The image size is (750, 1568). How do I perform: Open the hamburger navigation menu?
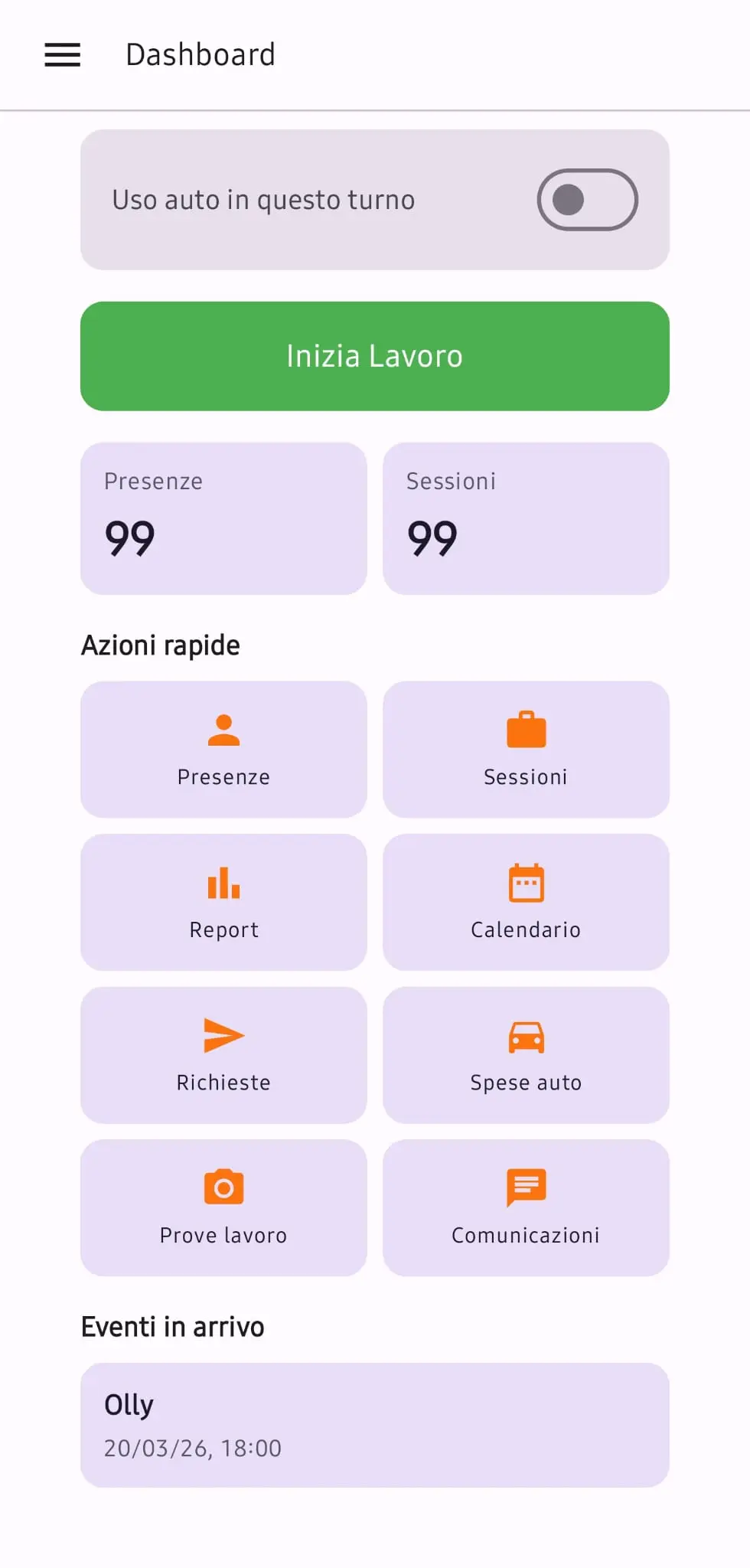pyautogui.click(x=62, y=54)
